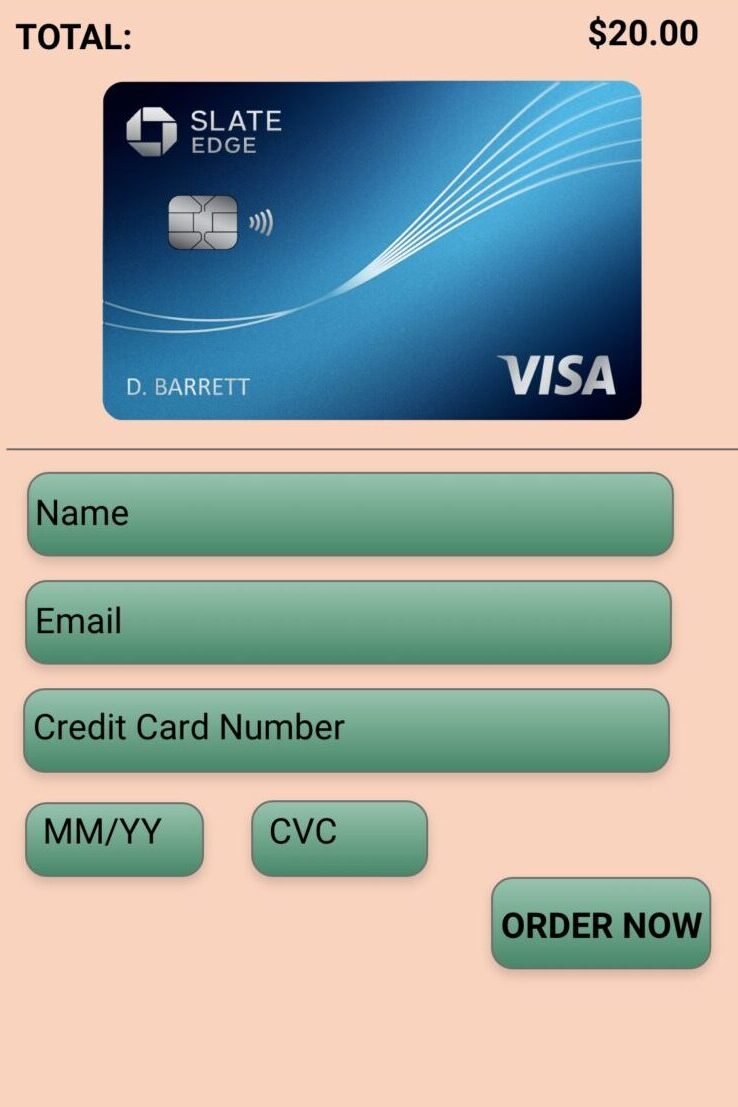Focus the Email text field

[x=348, y=622]
